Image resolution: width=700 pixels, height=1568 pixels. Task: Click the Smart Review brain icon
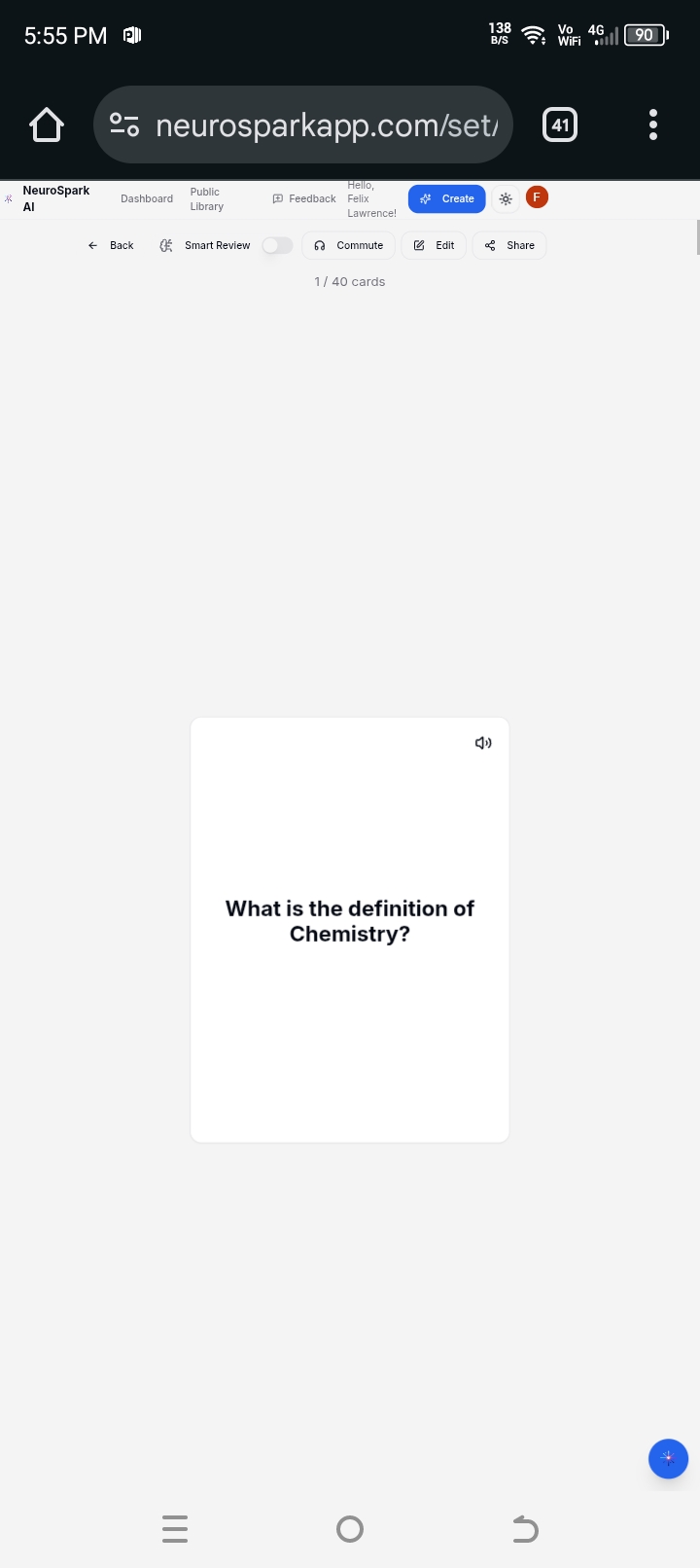[x=165, y=245]
